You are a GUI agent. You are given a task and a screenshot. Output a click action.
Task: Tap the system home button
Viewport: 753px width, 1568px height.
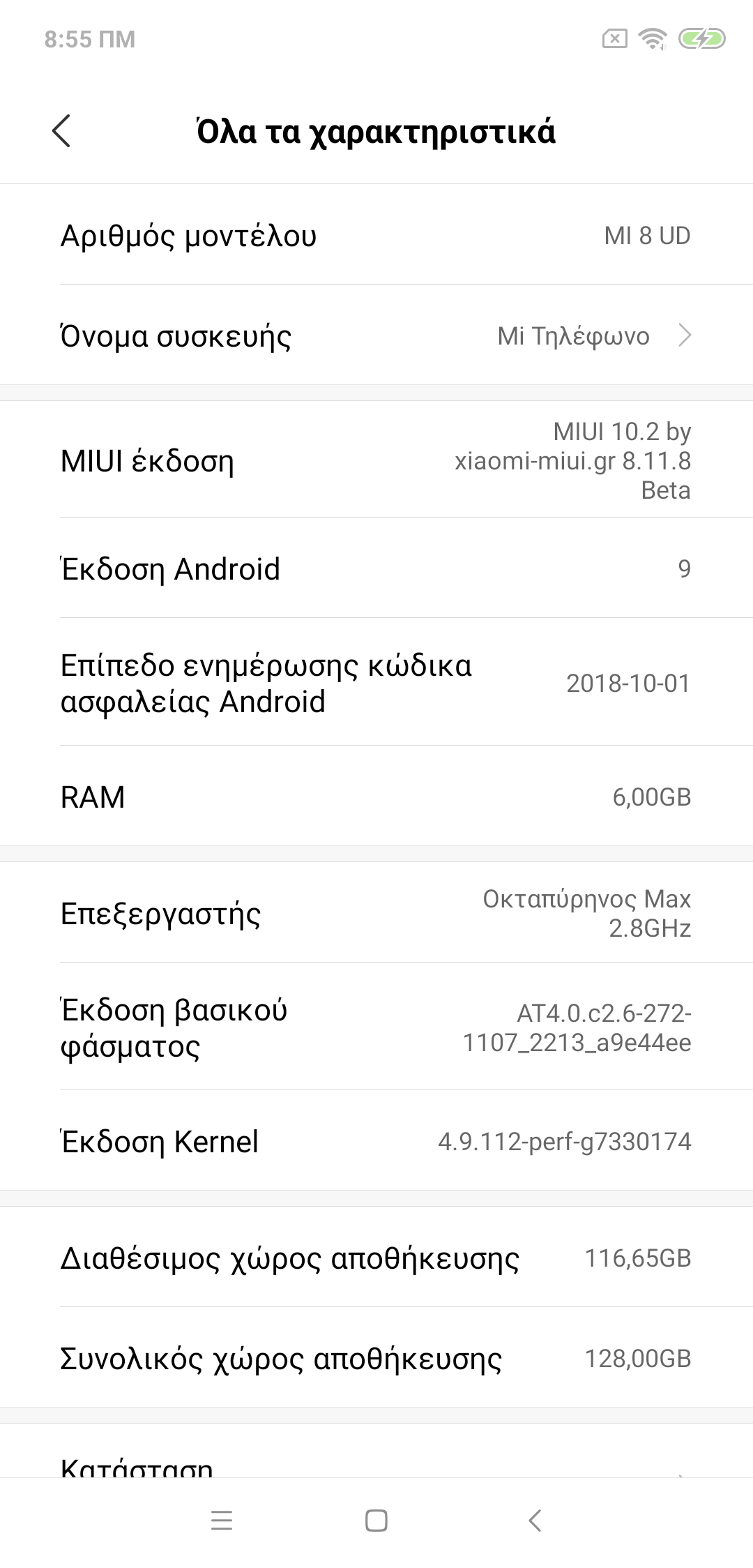coord(376,1521)
